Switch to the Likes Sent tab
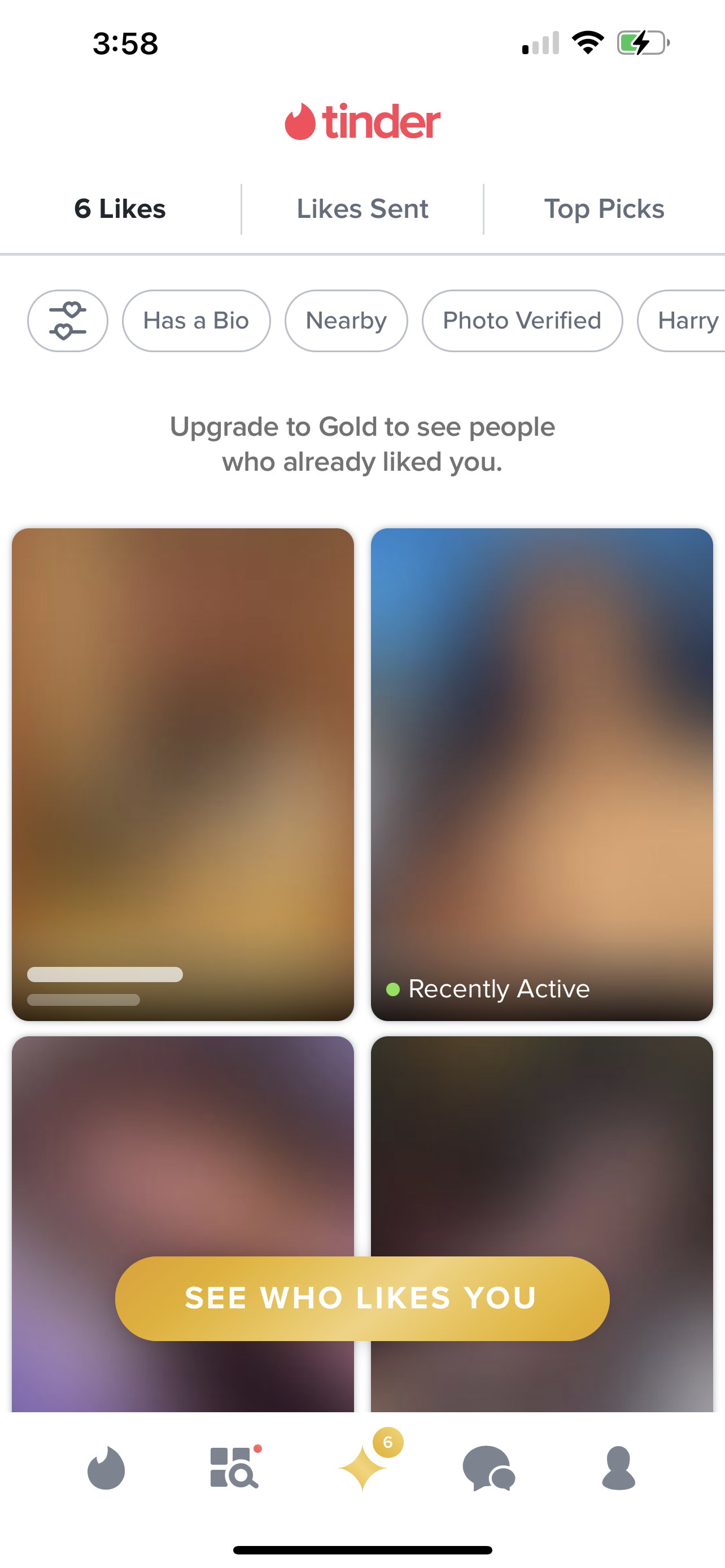This screenshot has height=1568, width=725. 362,209
